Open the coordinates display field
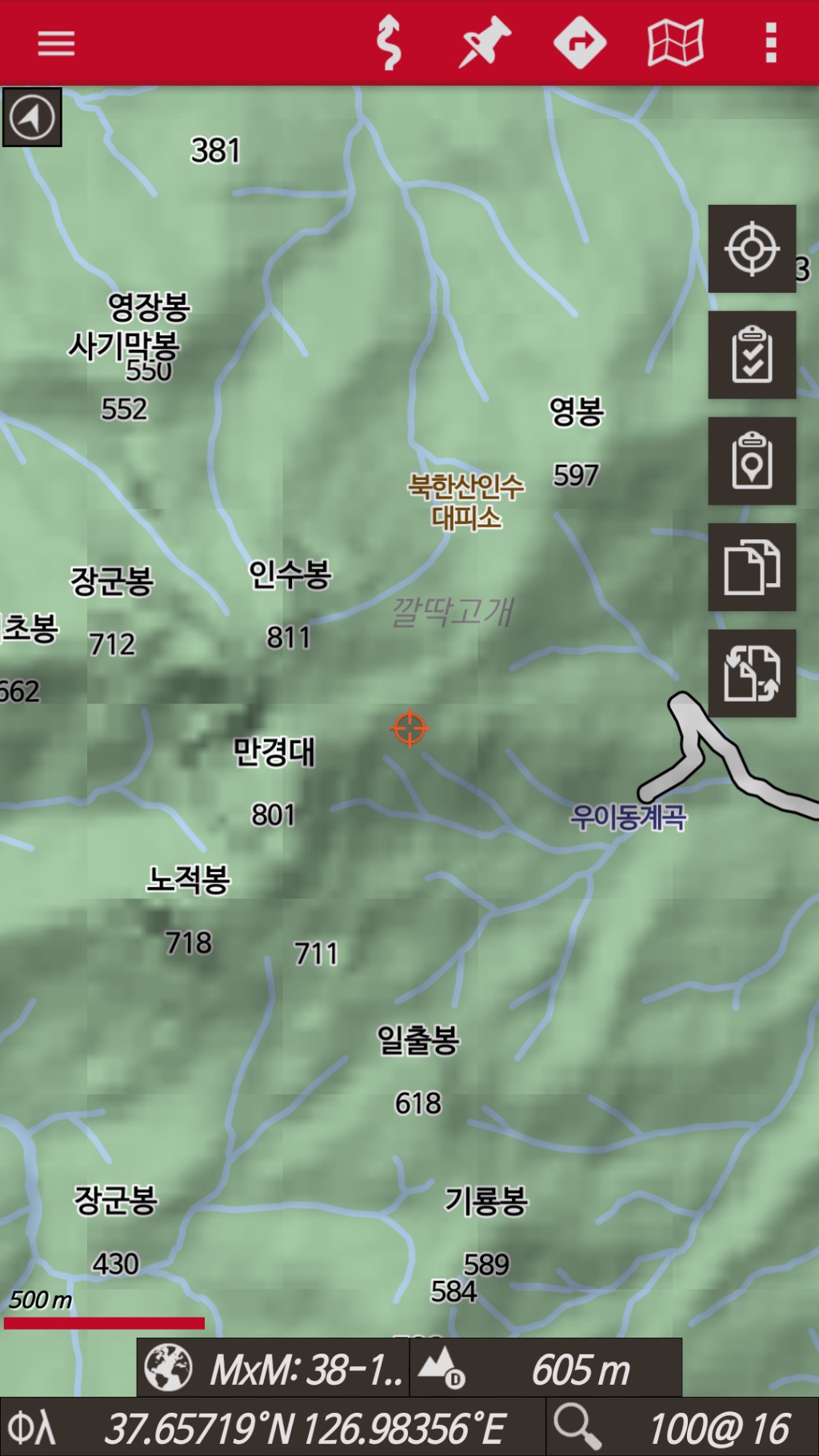Screen dimensions: 819x1456 coord(273,1428)
